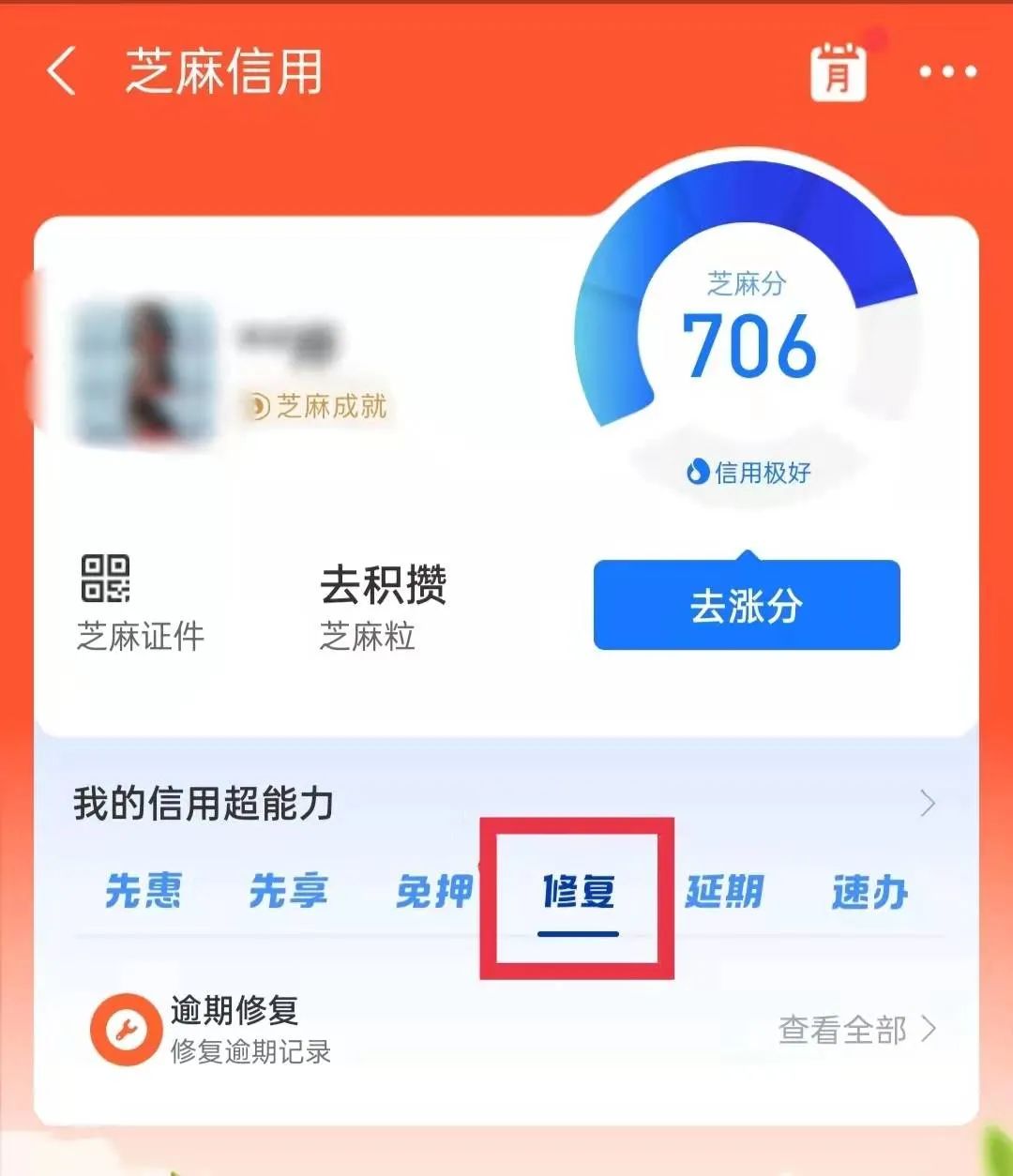Go back from 芝麻信用 page
The height and width of the screenshot is (1176, 1013).
[61, 72]
